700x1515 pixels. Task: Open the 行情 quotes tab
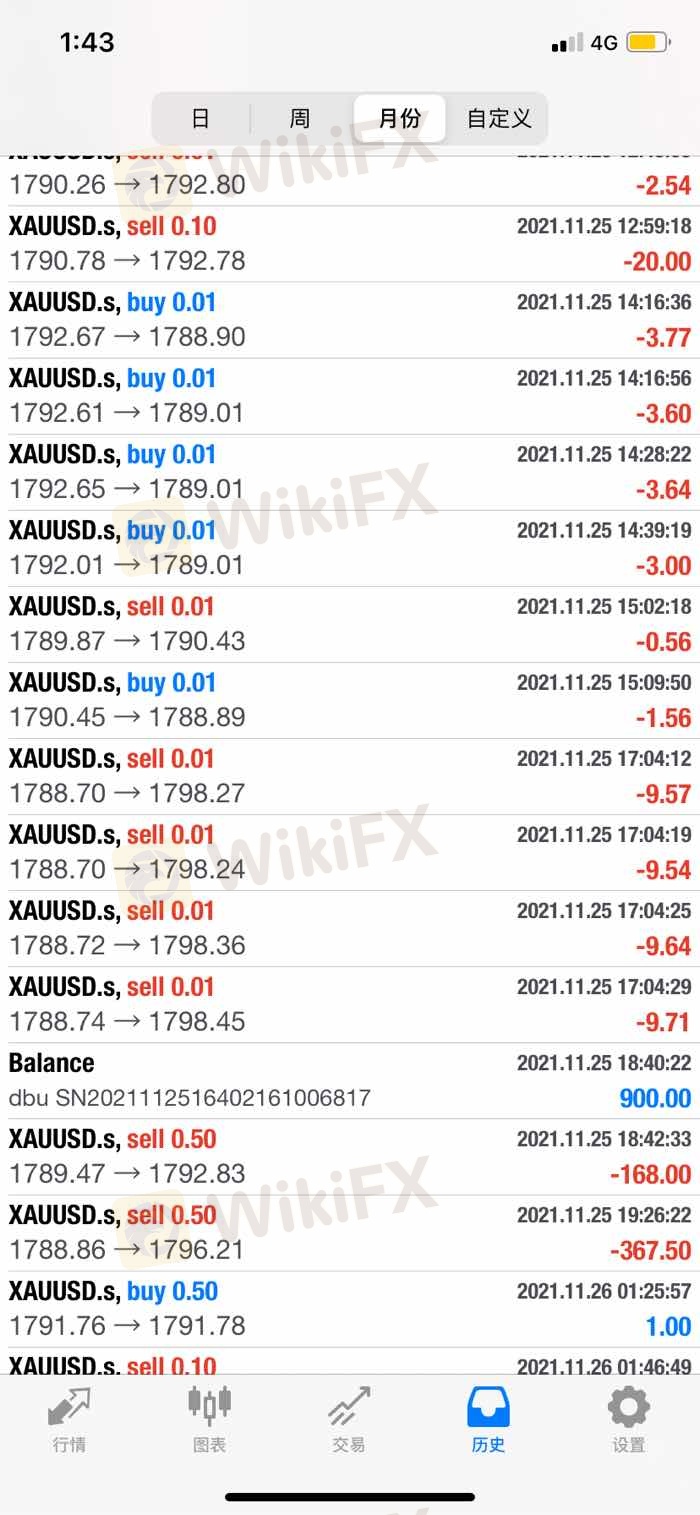tap(69, 1420)
